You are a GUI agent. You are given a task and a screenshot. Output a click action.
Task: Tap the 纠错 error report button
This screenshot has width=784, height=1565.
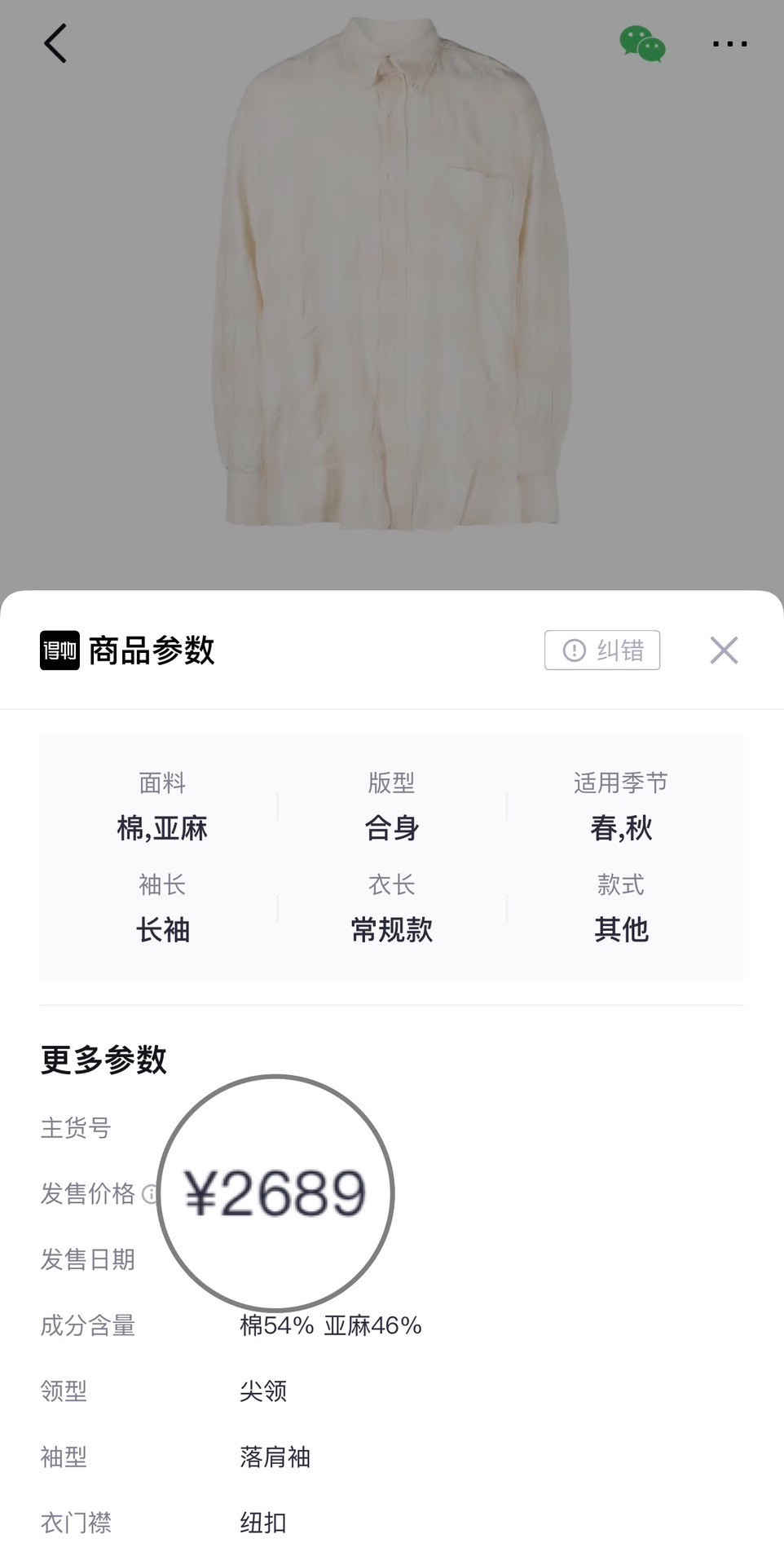(x=602, y=650)
